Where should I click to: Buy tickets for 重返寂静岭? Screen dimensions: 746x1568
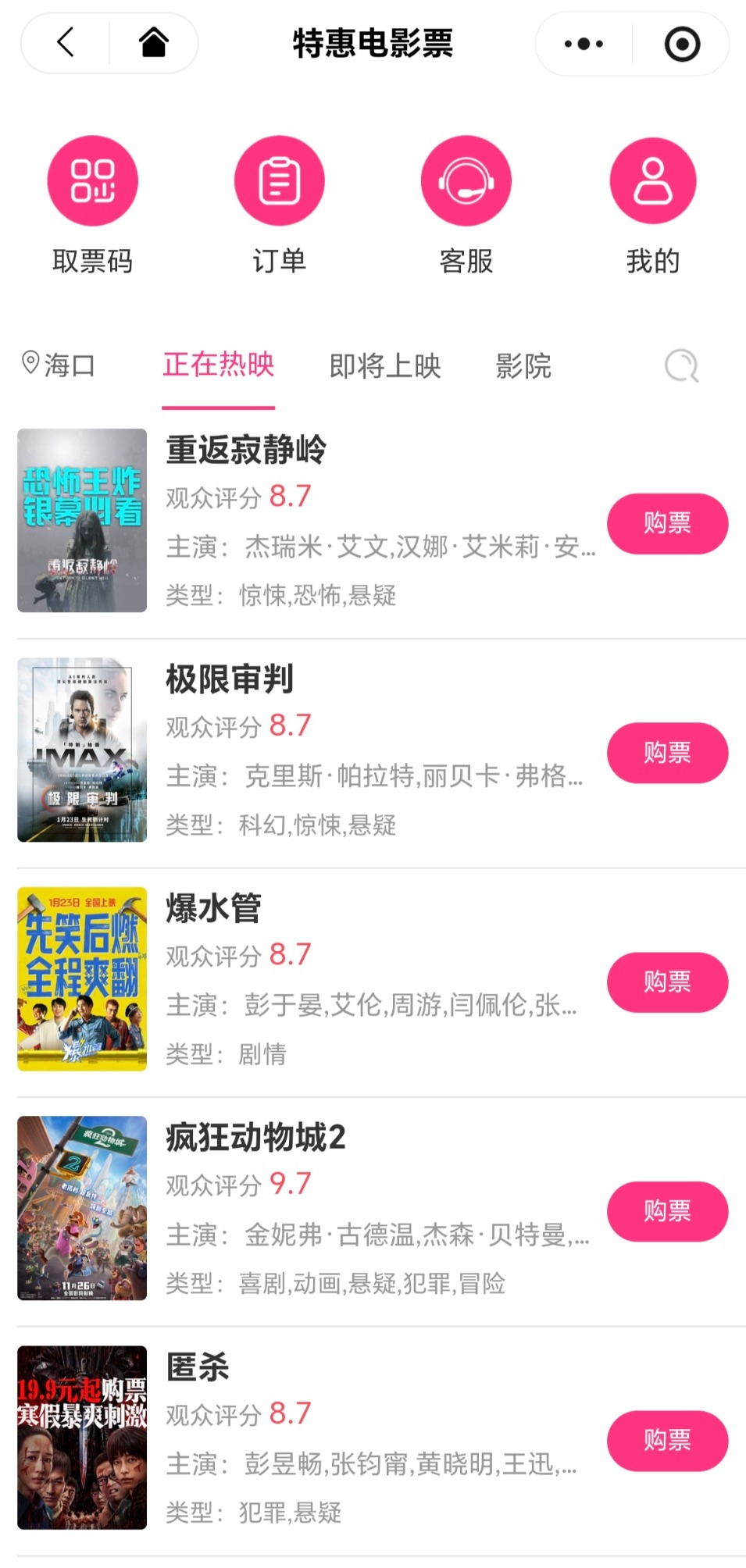pyautogui.click(x=667, y=523)
